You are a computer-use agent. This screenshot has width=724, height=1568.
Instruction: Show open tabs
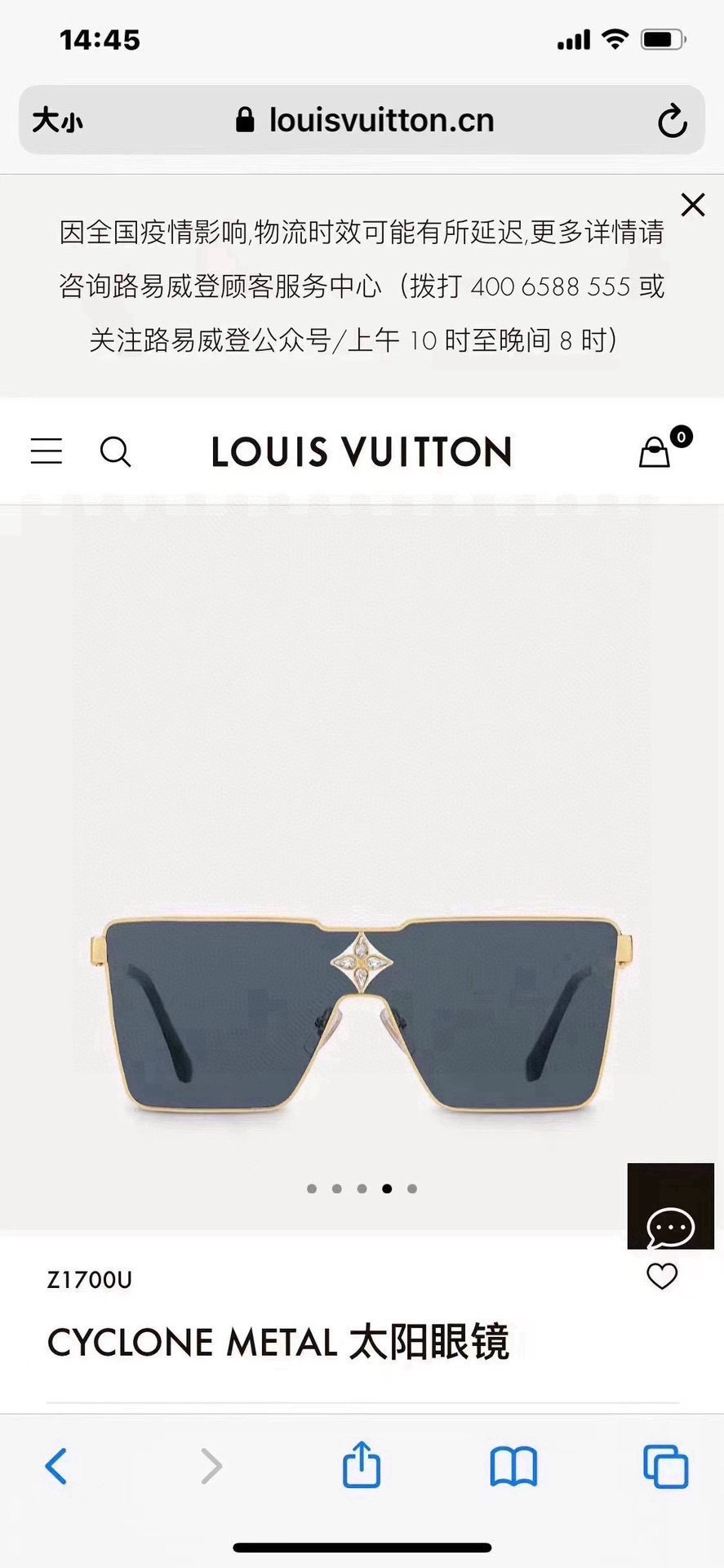[666, 1466]
